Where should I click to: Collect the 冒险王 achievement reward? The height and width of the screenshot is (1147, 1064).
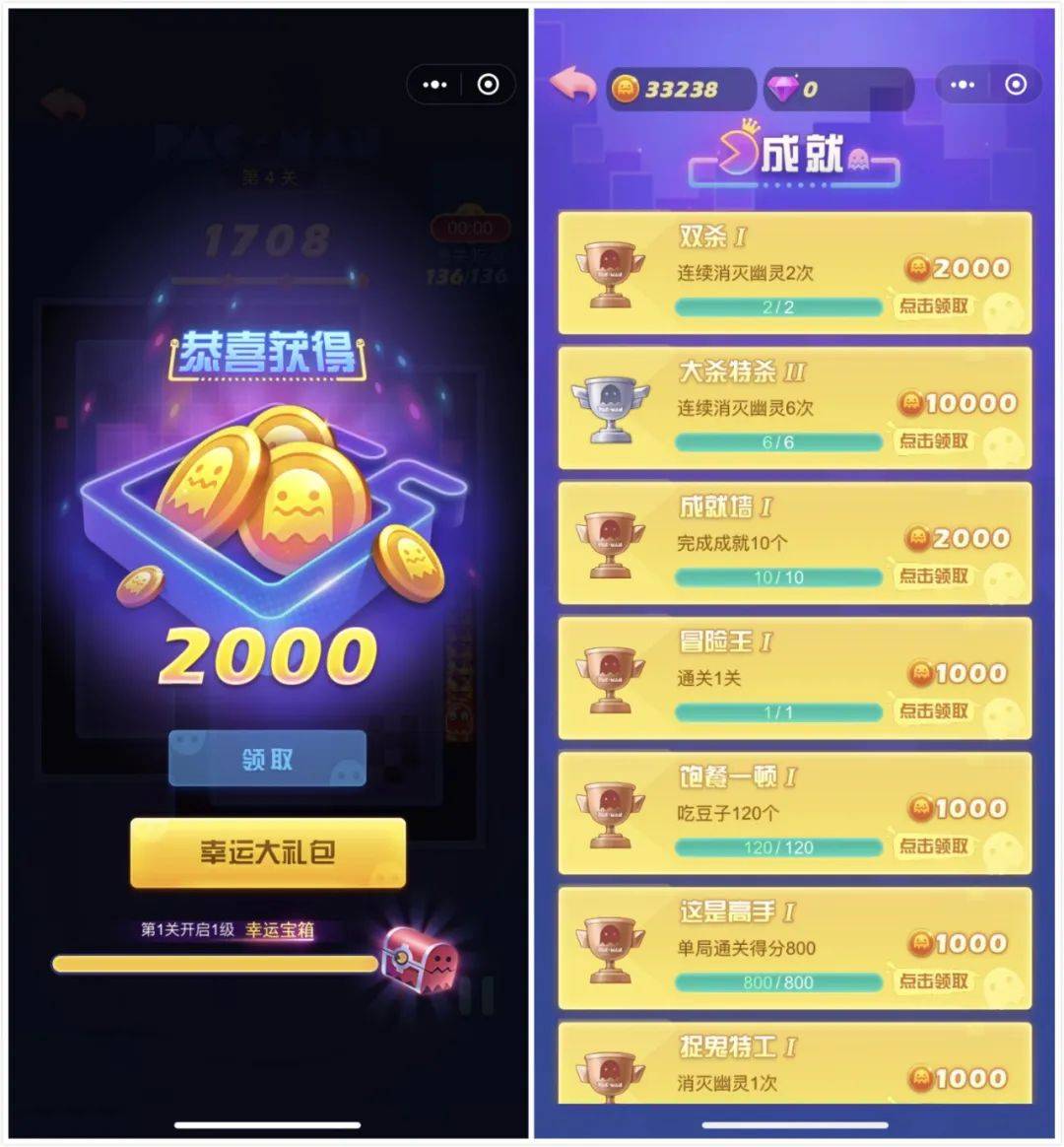(x=935, y=711)
